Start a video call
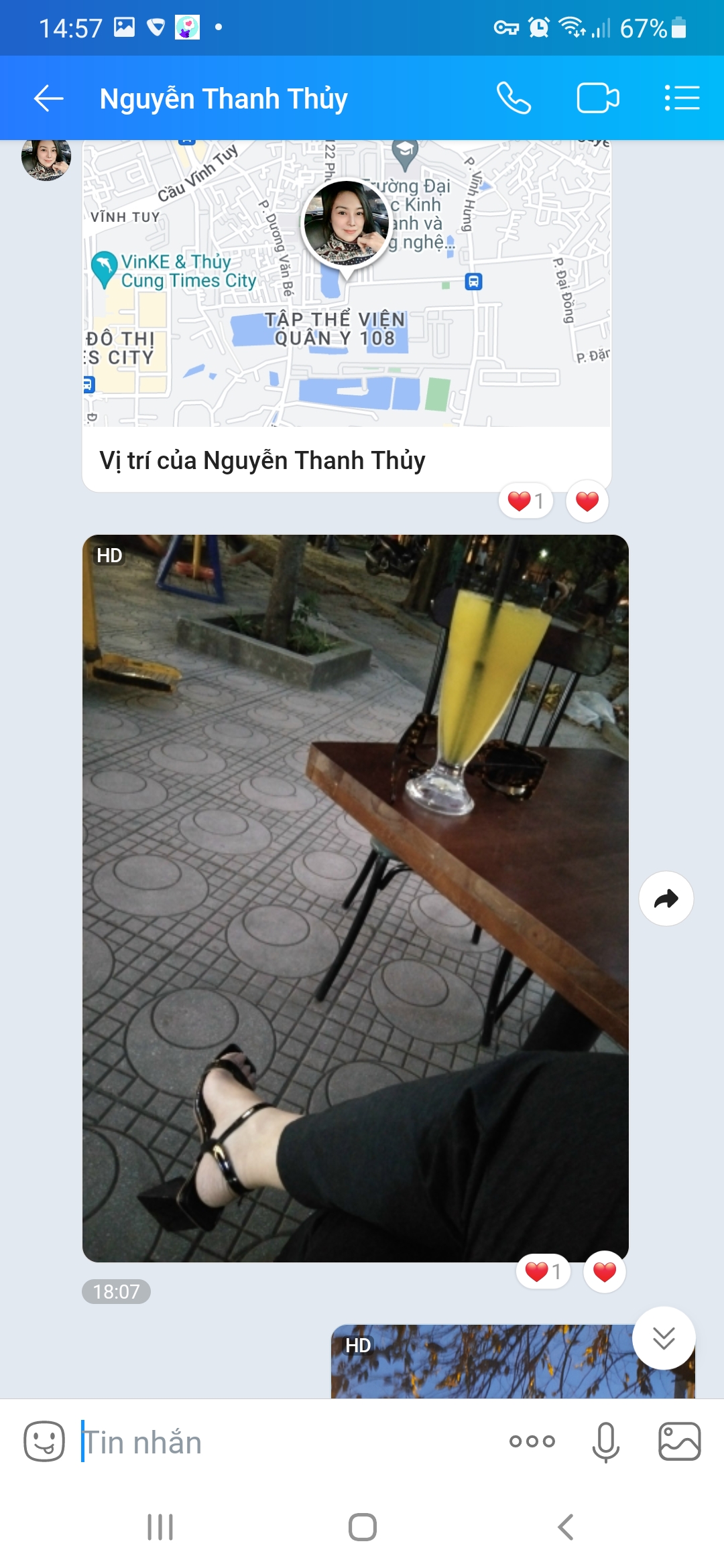Image resolution: width=724 pixels, height=1568 pixels. [x=597, y=99]
